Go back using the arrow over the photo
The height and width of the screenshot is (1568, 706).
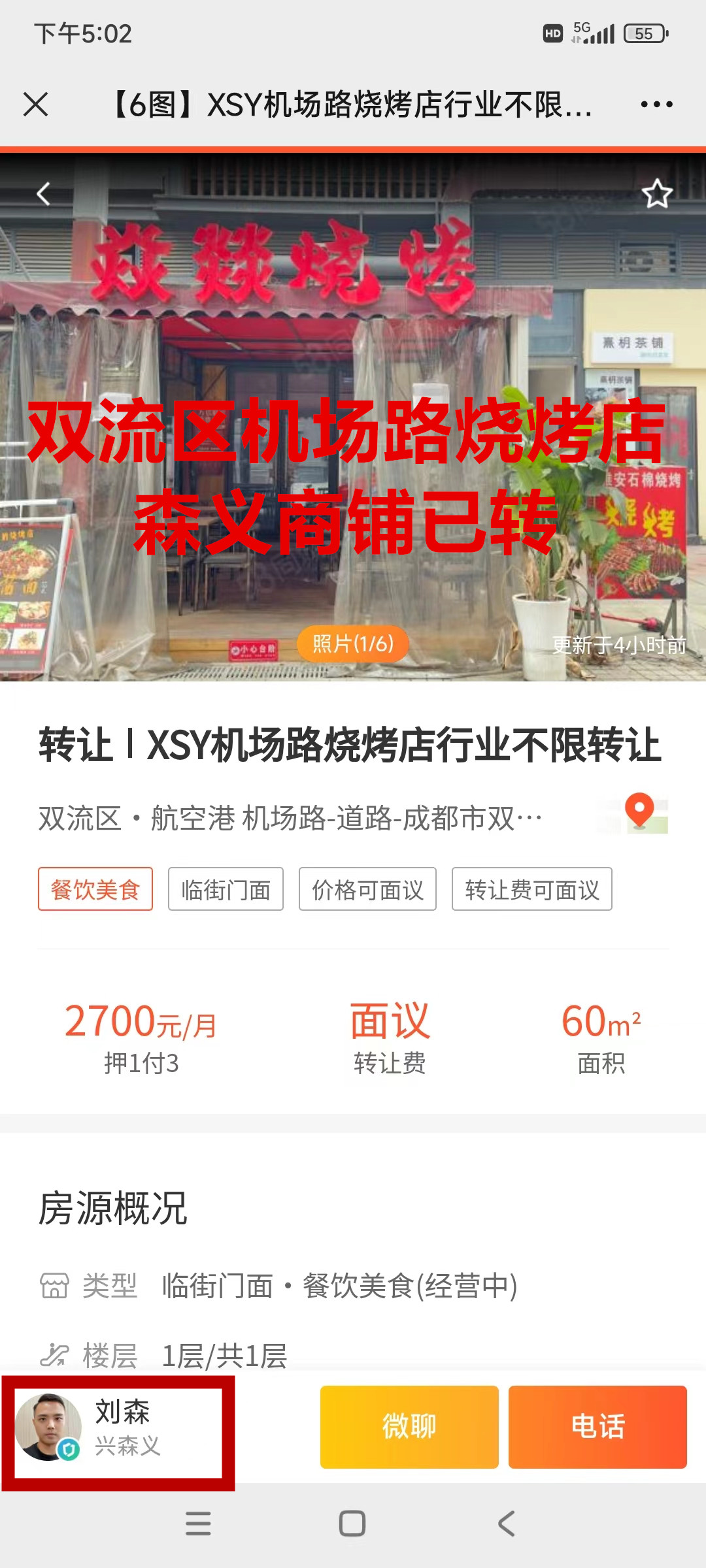43,194
